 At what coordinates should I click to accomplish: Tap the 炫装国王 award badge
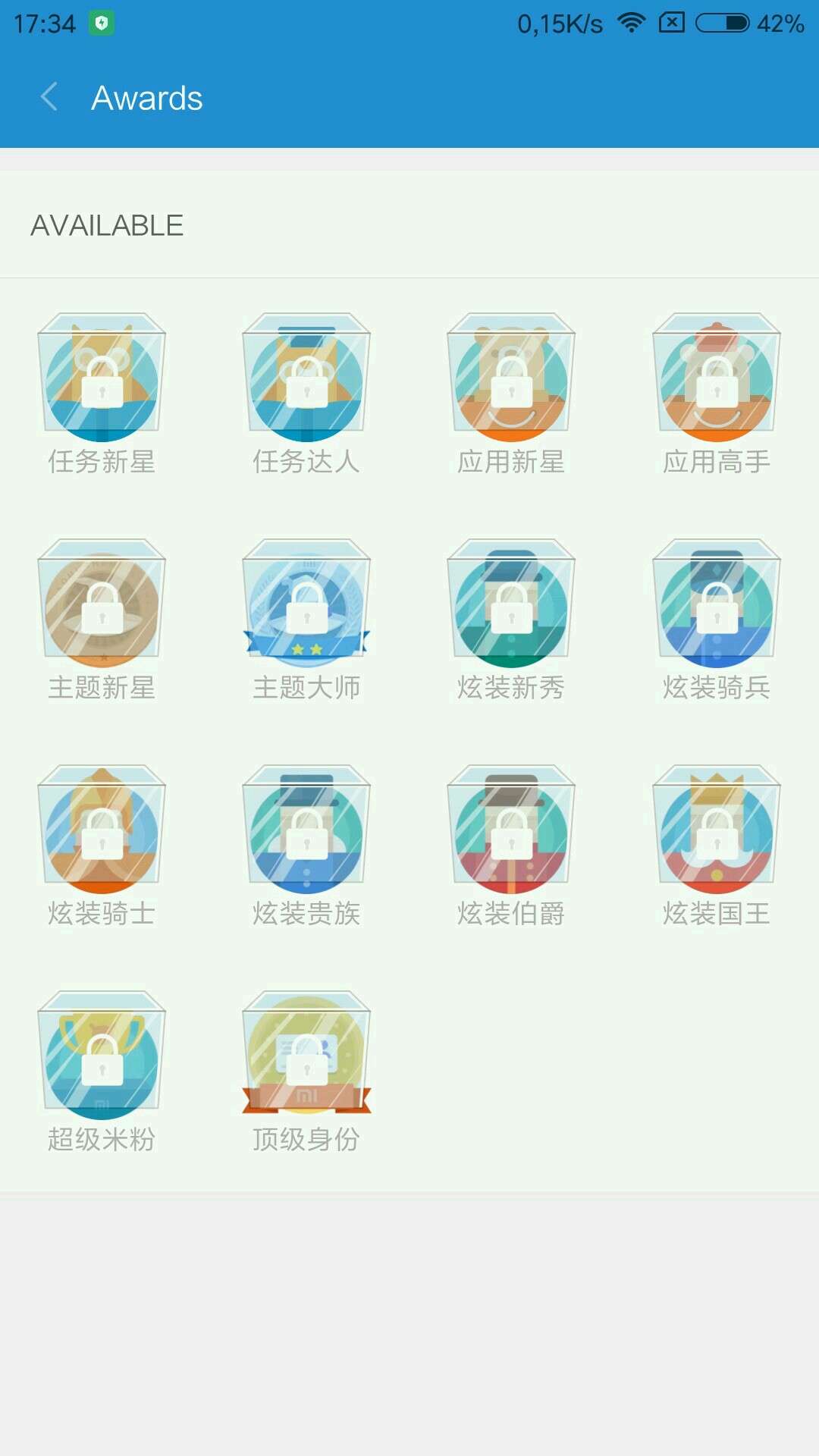pyautogui.click(x=717, y=830)
